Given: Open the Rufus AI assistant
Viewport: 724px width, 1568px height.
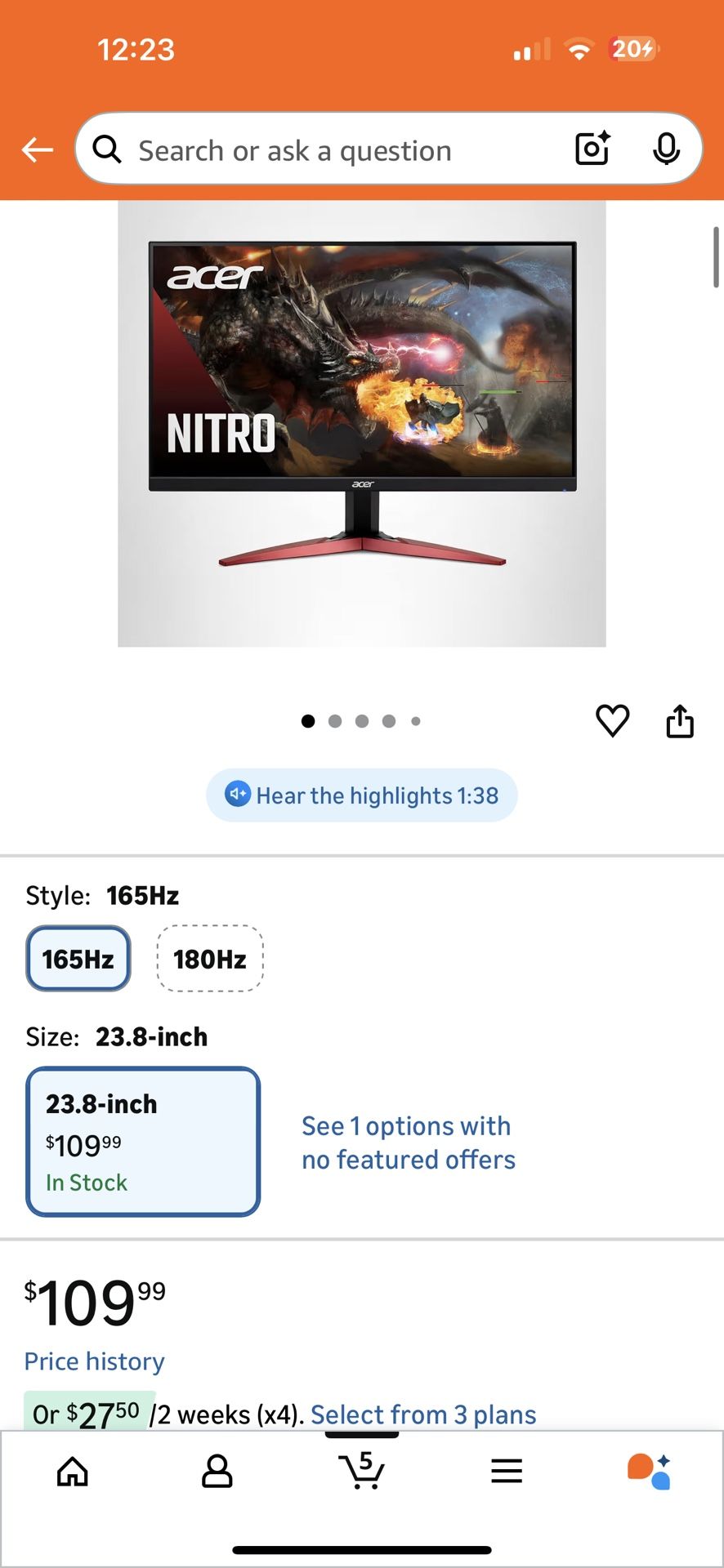Looking at the screenshot, I should click(650, 1470).
